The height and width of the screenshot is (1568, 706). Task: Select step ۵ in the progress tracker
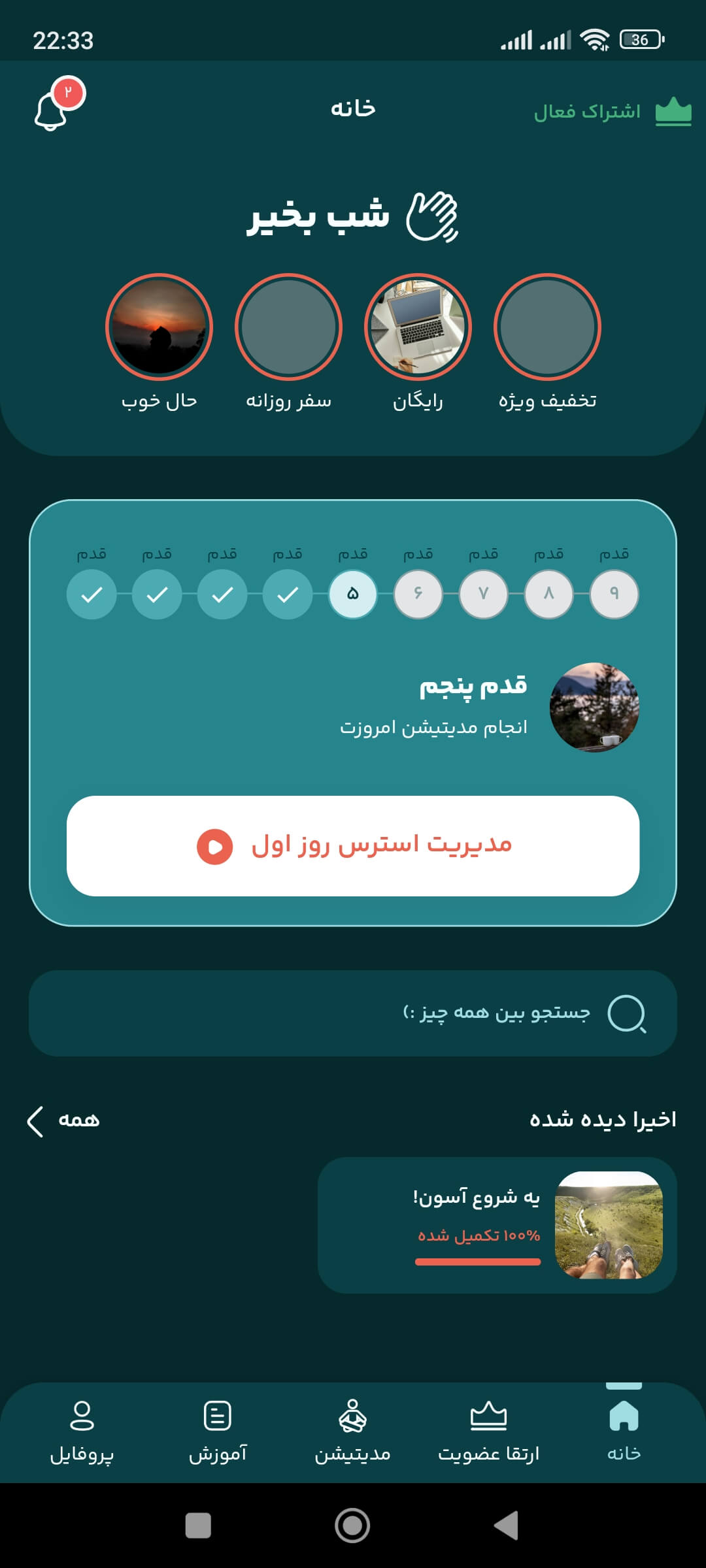click(353, 594)
